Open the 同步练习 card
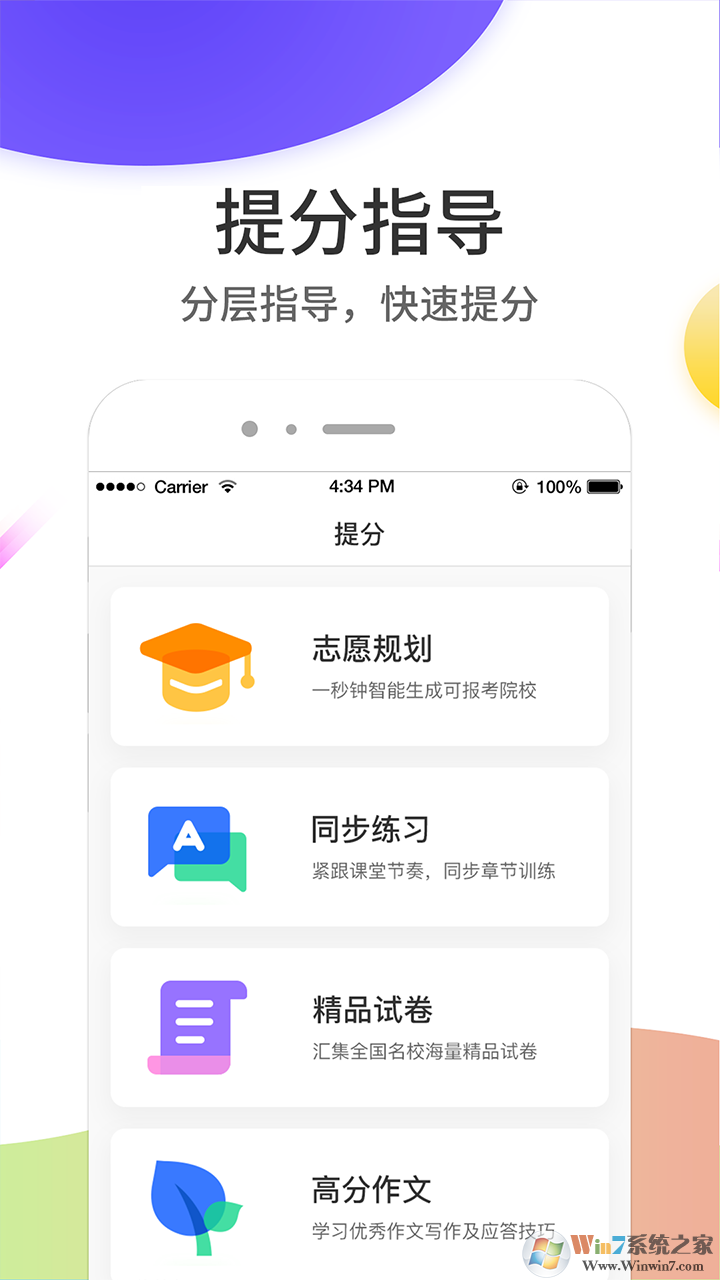This screenshot has height=1280, width=720. pos(360,845)
